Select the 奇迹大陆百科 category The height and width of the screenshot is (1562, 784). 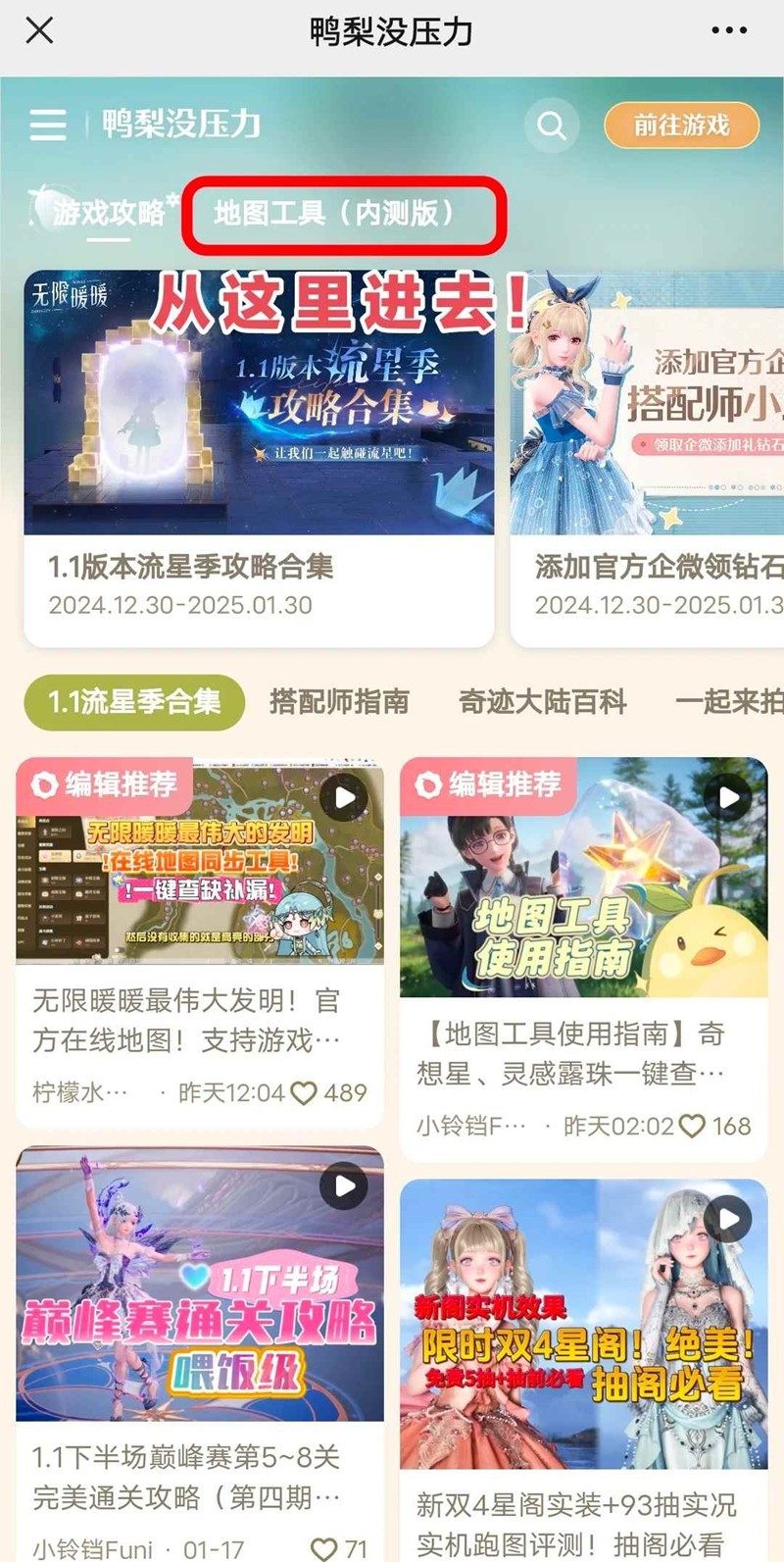(x=542, y=702)
